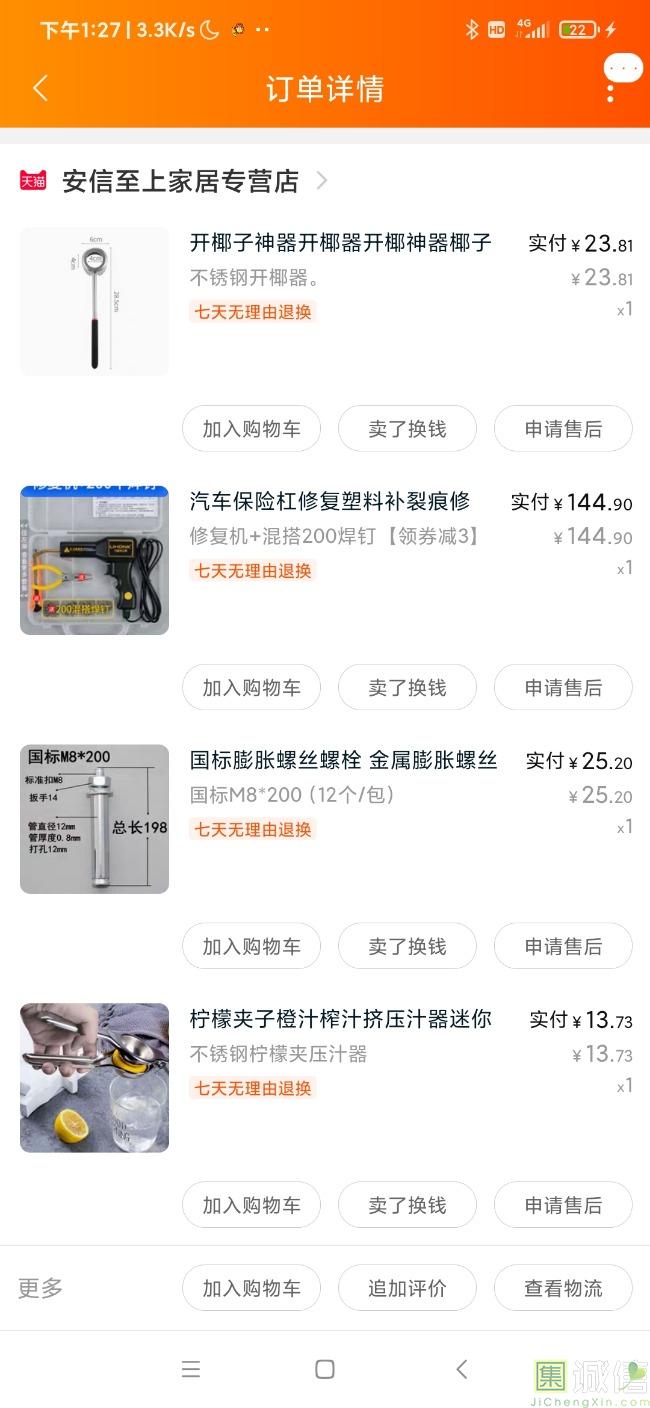Choose 卖了换钱 for the 柠檬夹子 juicer
This screenshot has width=650, height=1408.
[x=407, y=1205]
